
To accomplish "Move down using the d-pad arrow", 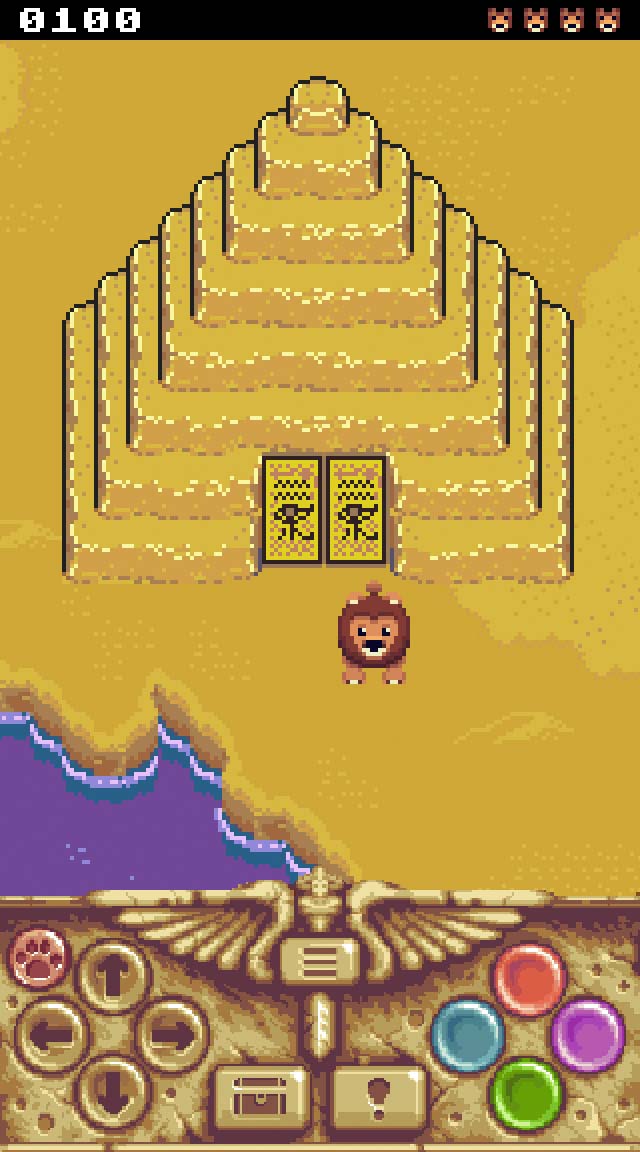I will tap(111, 1092).
